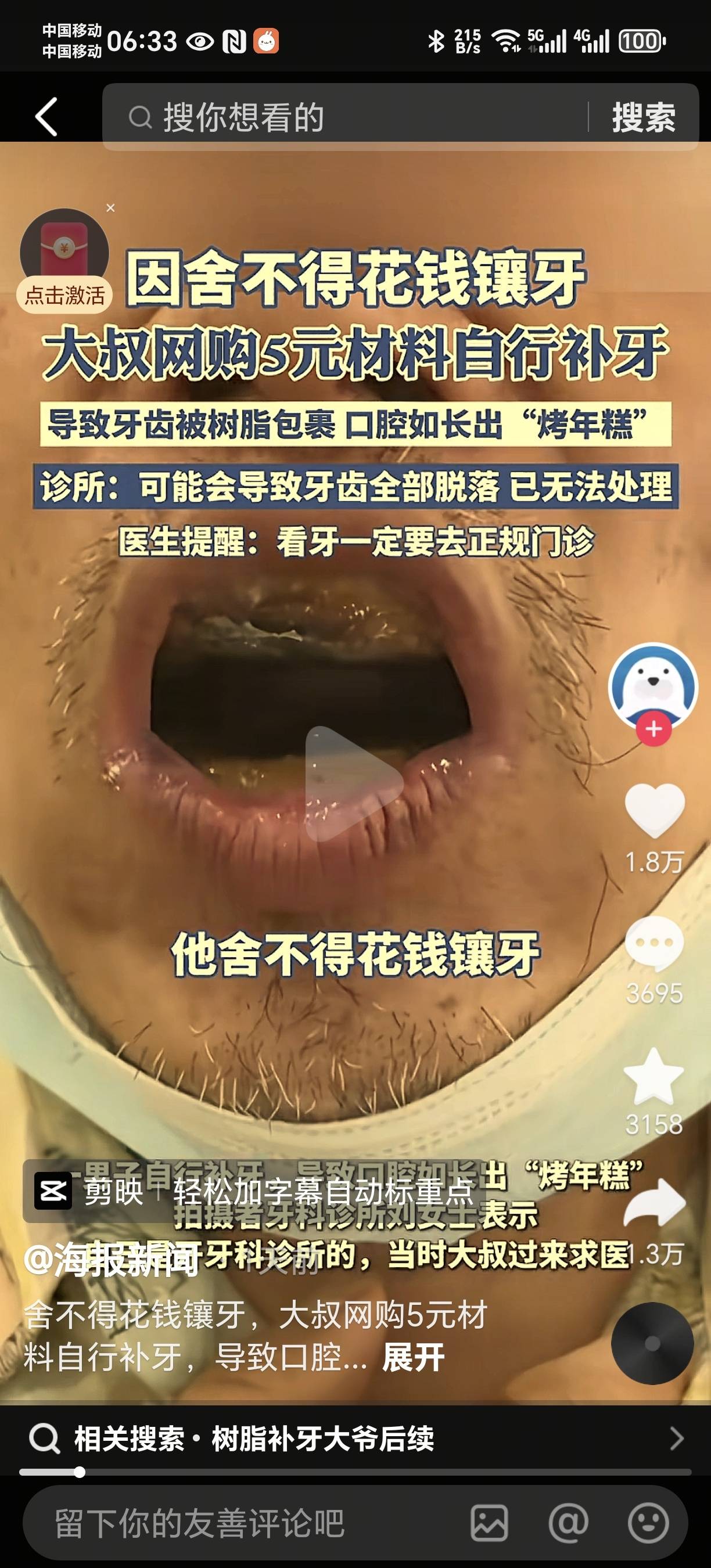Add this video to favorites star
711x1568 pixels.
coord(655,1076)
